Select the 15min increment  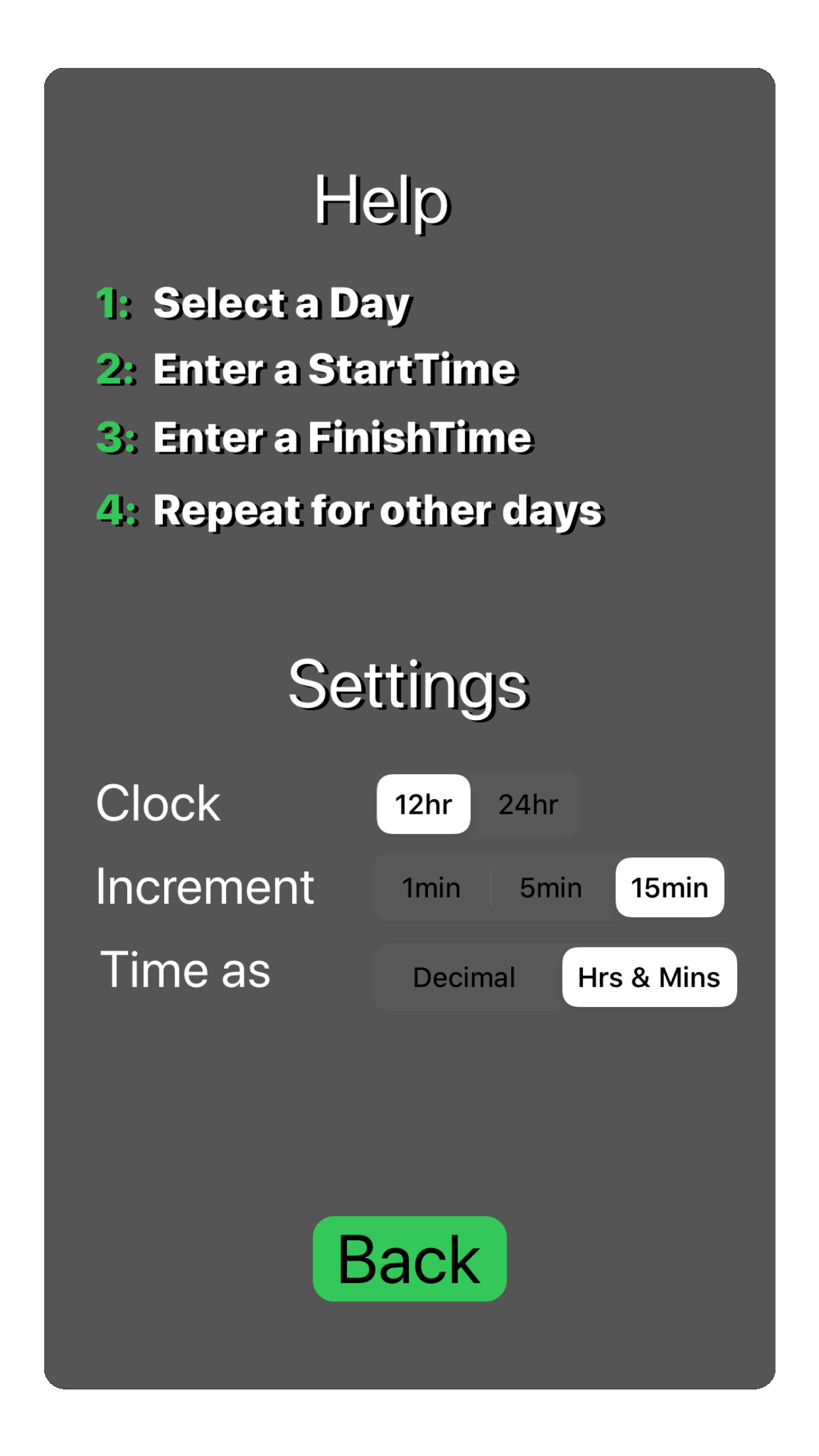(x=669, y=888)
